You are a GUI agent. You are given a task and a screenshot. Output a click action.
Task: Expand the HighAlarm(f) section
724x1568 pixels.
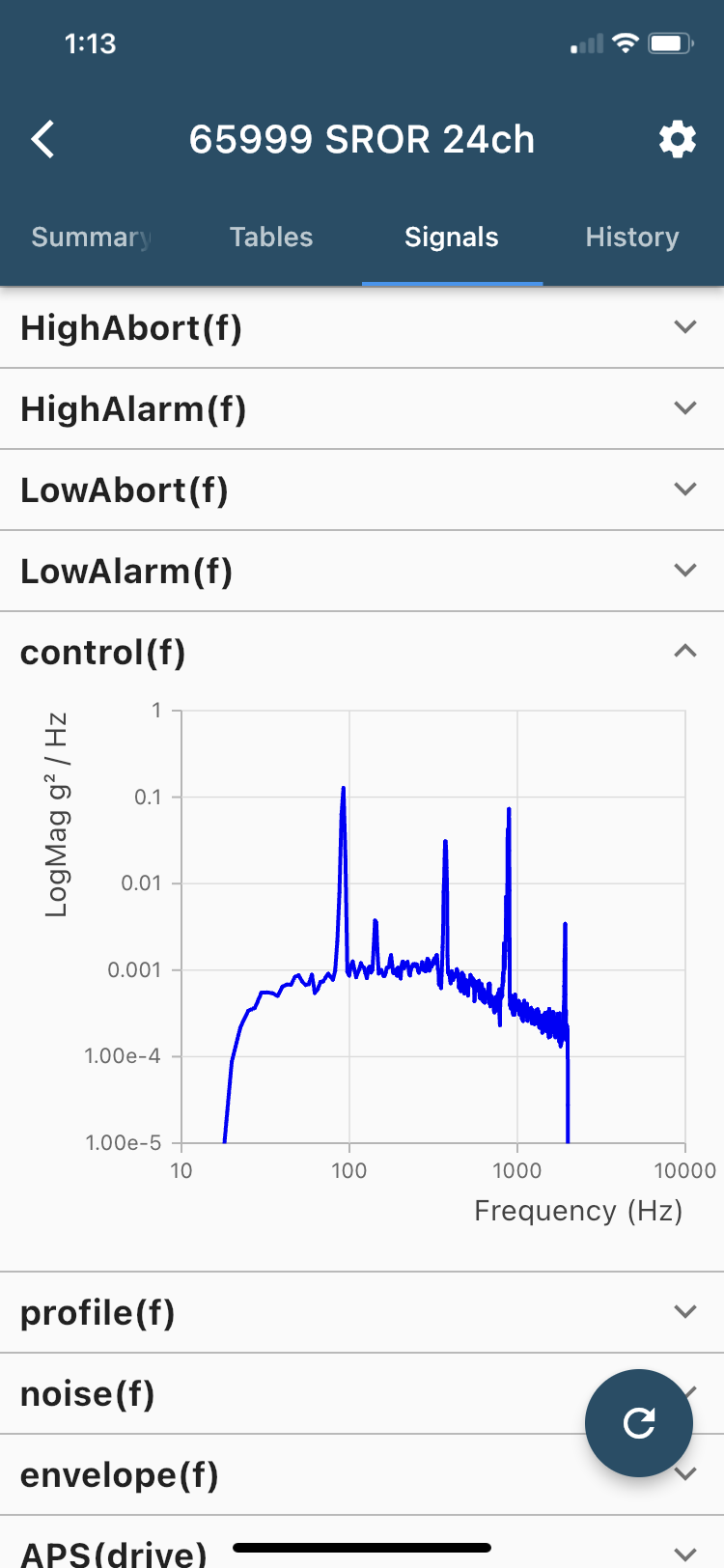[x=362, y=408]
